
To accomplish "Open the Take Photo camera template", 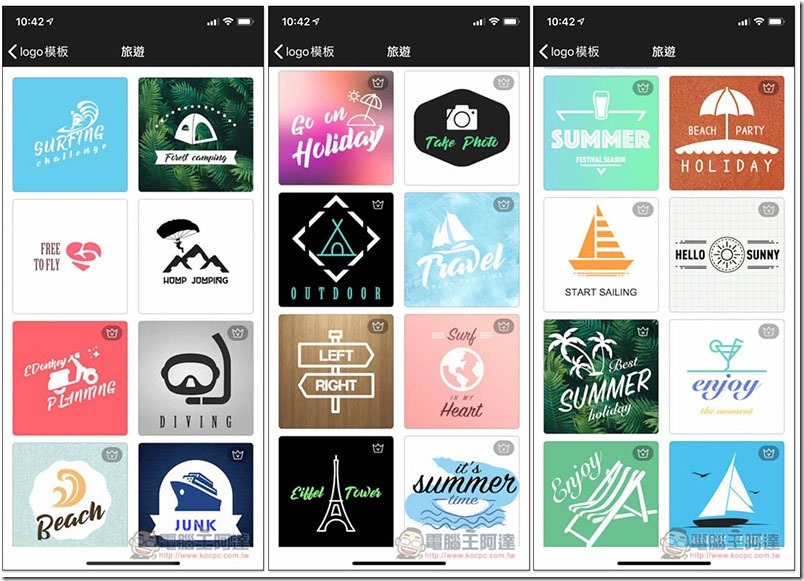I will tap(462, 128).
